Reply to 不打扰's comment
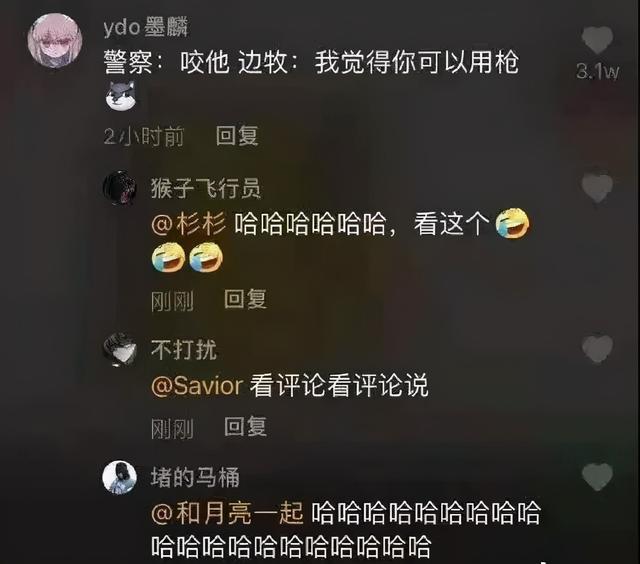 pyautogui.click(x=245, y=428)
